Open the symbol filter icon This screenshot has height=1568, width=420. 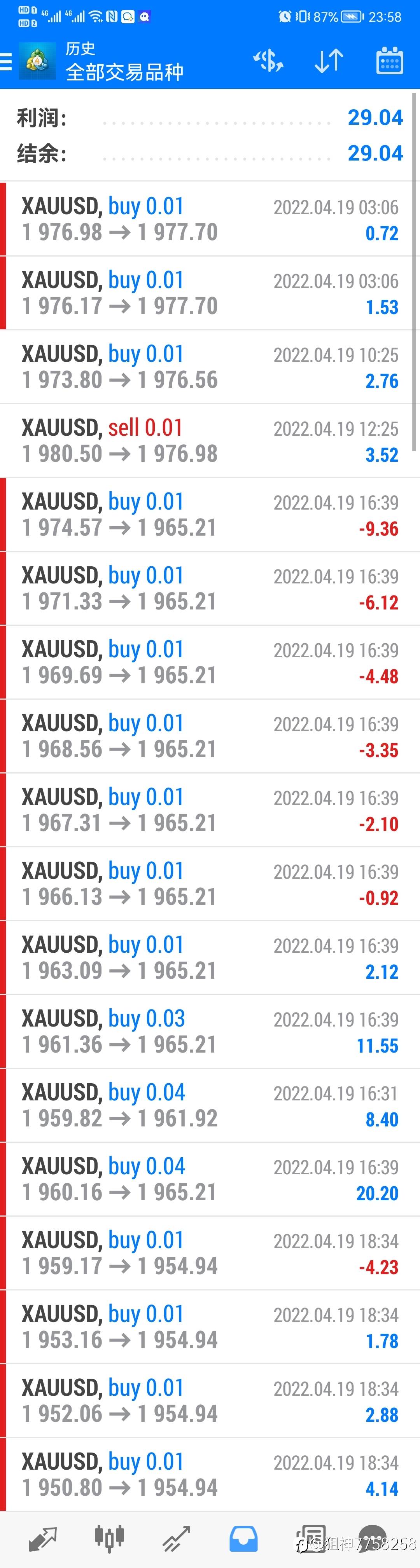pyautogui.click(x=268, y=61)
